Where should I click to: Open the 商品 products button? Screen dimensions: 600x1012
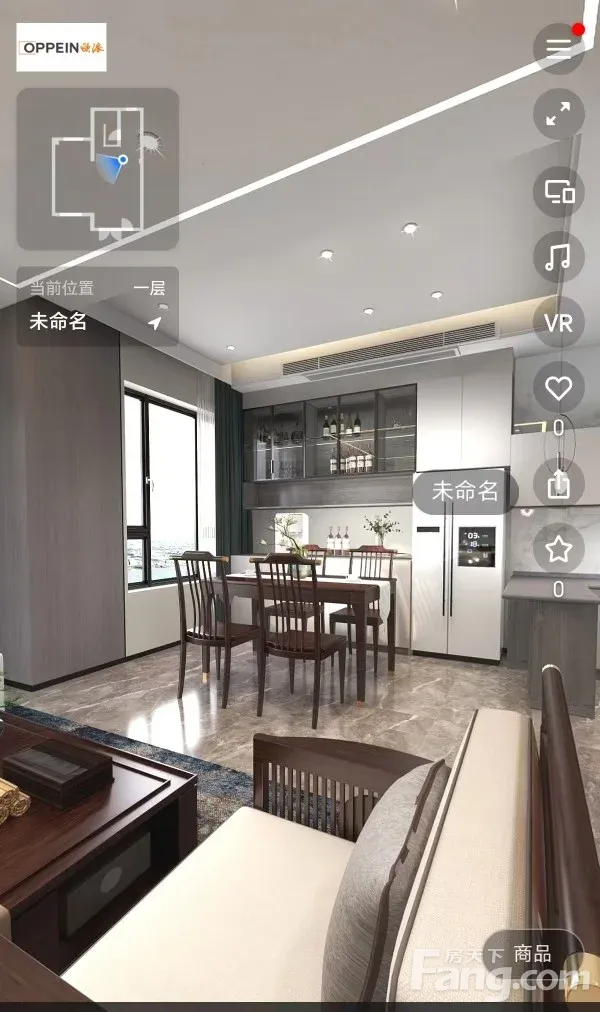(532, 954)
